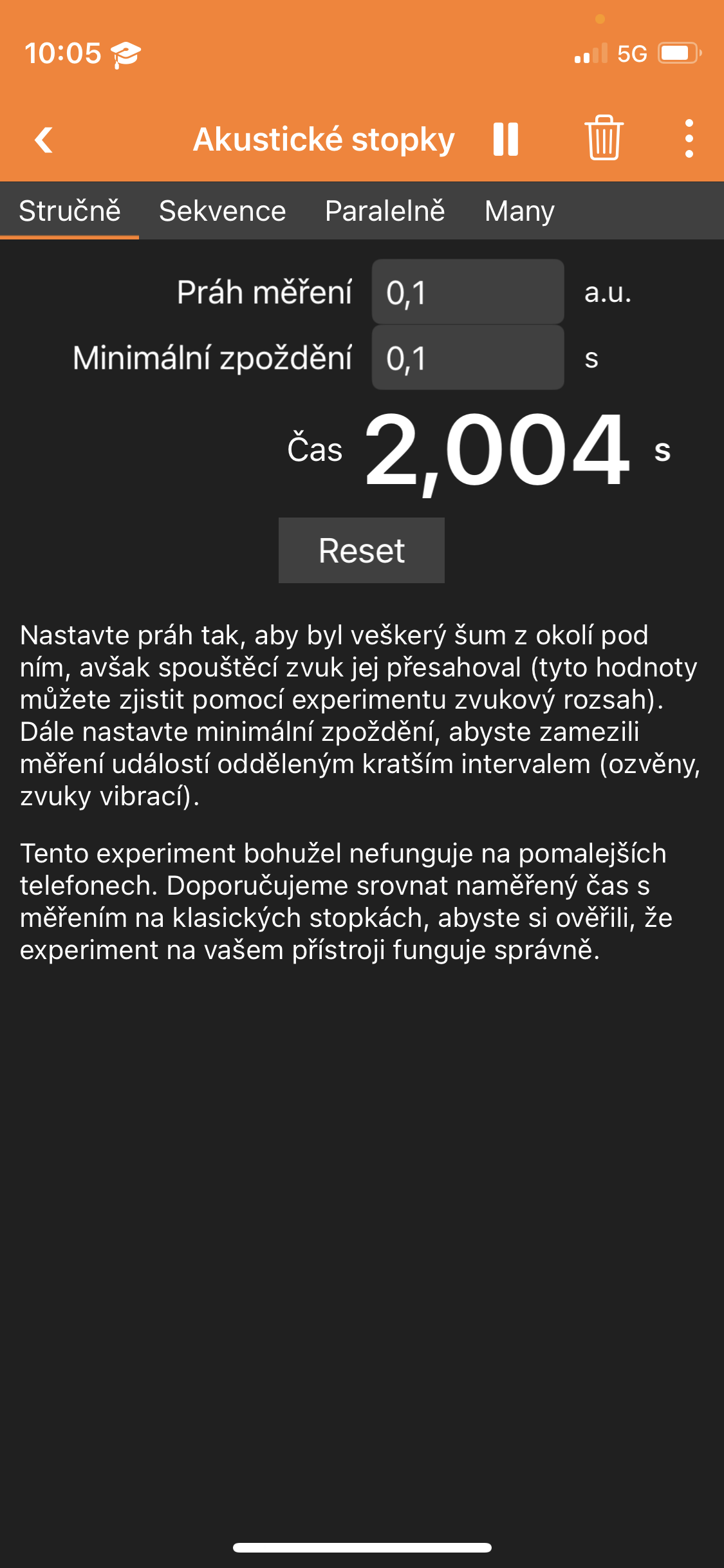Image resolution: width=724 pixels, height=1568 pixels.
Task: Tap the Reset button
Action: coord(361,550)
